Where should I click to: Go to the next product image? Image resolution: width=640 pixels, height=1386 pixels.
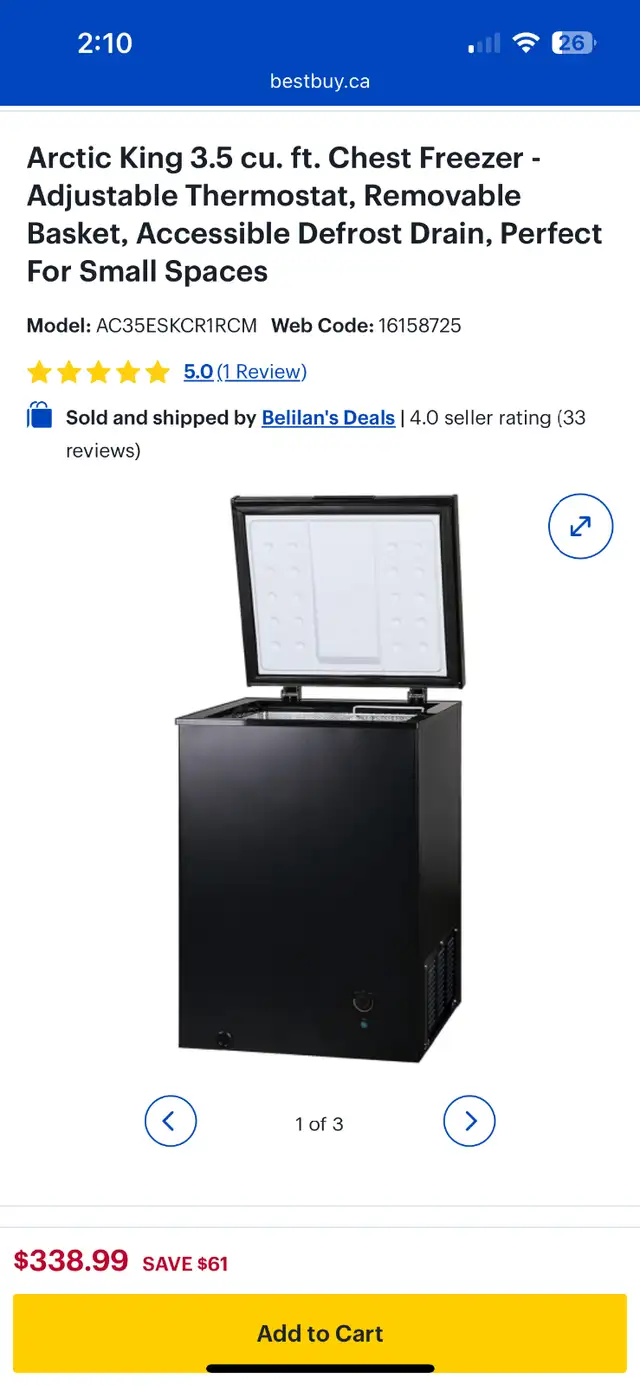(x=469, y=1121)
